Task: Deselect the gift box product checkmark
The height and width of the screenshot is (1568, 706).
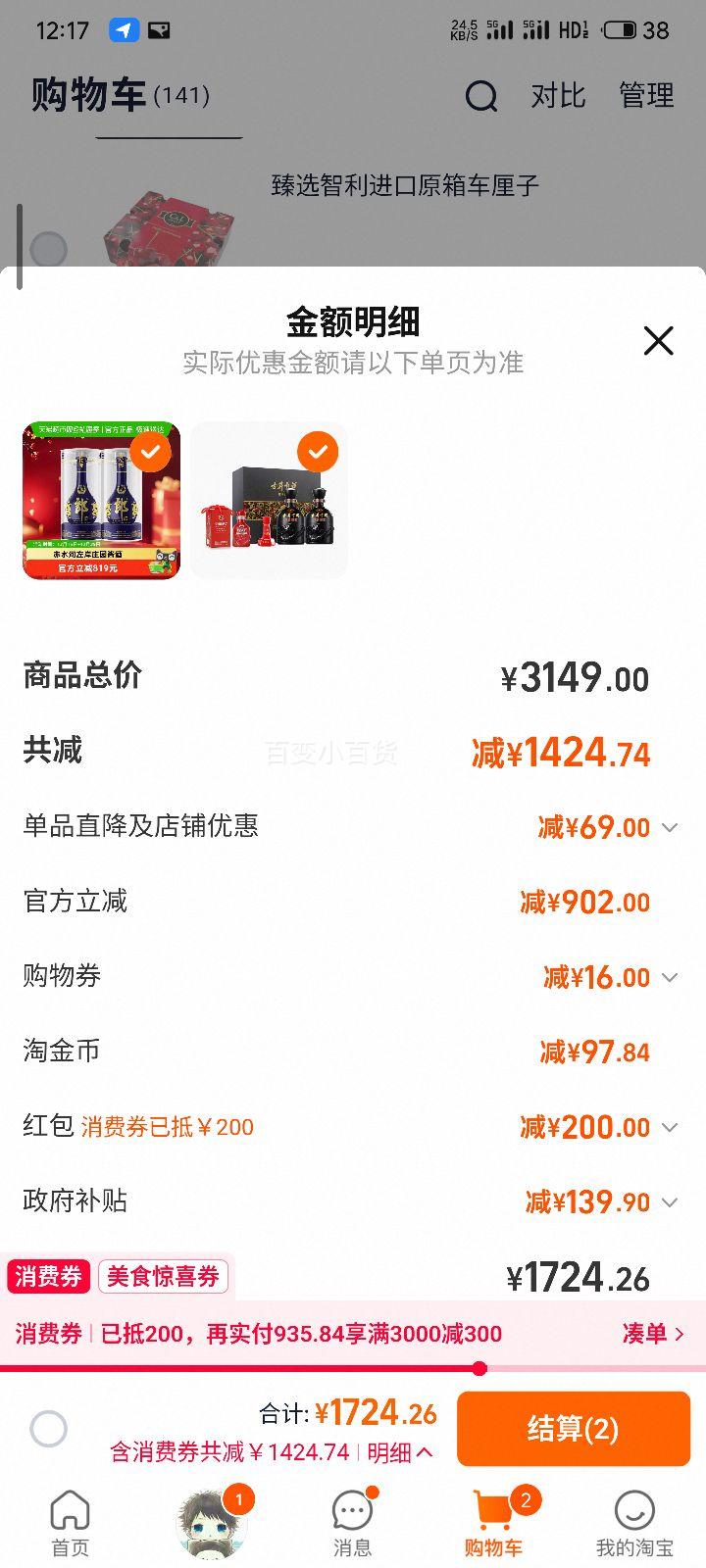Action: [x=317, y=452]
